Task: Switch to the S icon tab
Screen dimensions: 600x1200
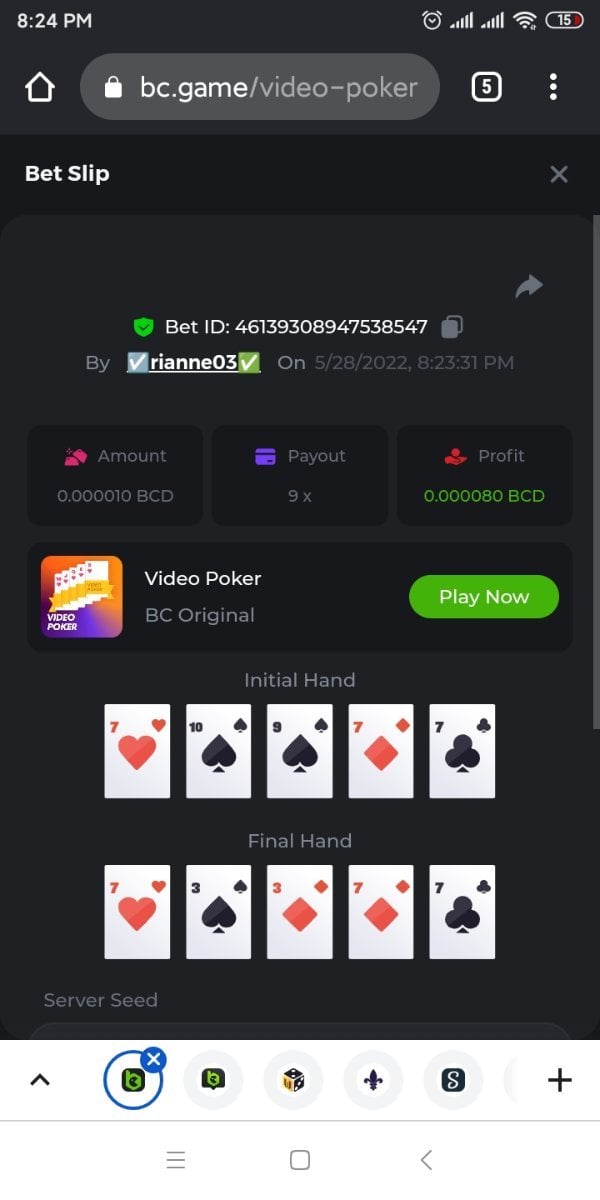Action: 453,1080
